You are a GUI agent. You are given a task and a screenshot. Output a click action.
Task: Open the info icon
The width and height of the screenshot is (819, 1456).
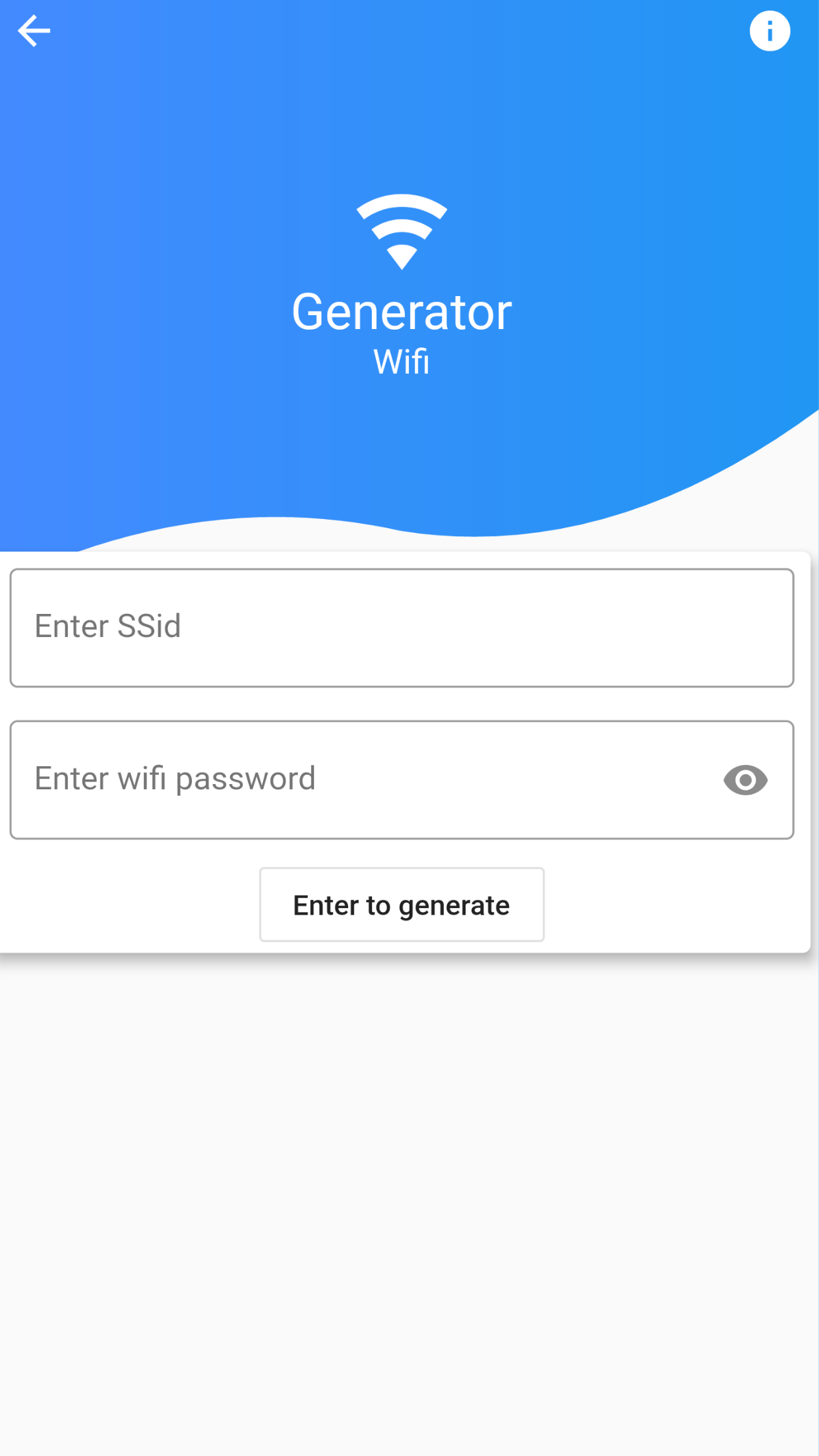[x=770, y=31]
